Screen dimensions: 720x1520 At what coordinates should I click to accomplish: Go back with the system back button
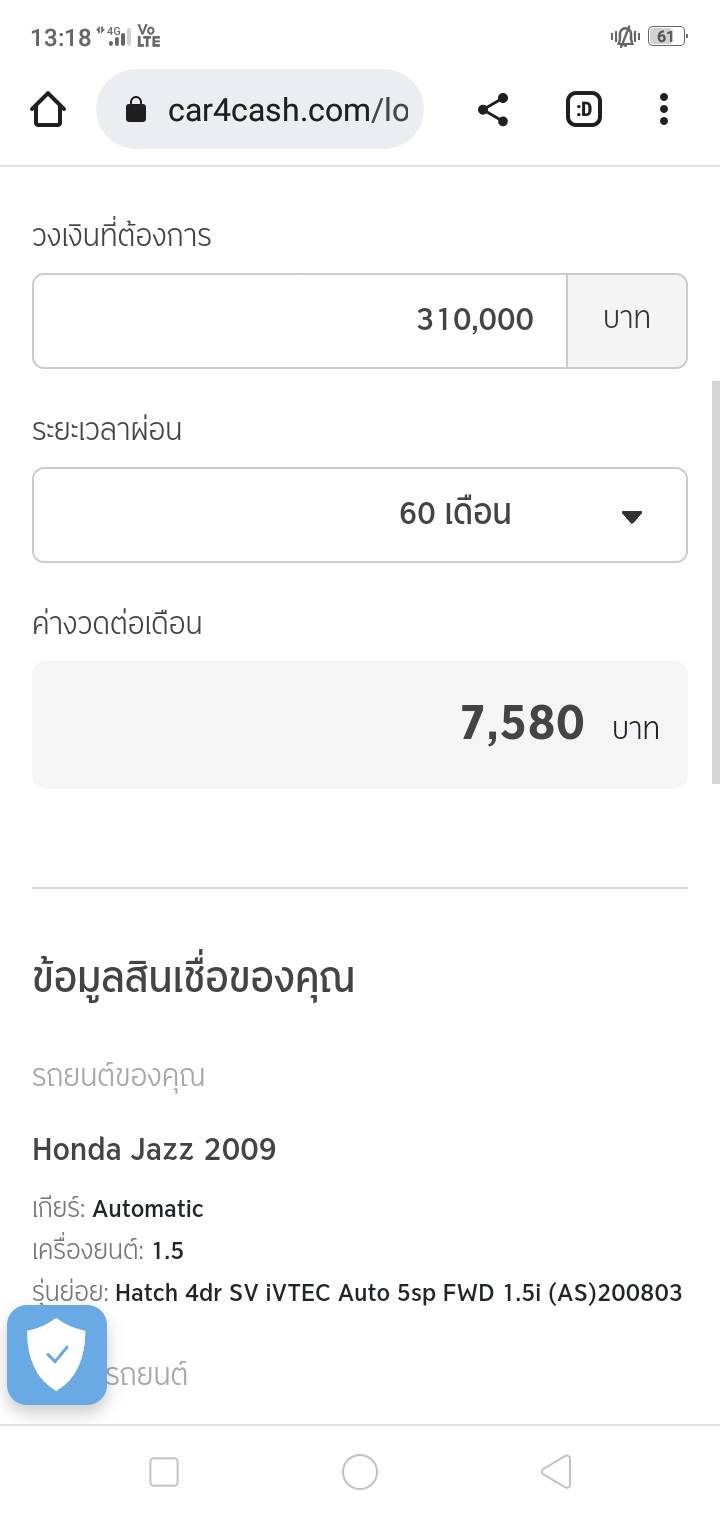(x=556, y=1472)
